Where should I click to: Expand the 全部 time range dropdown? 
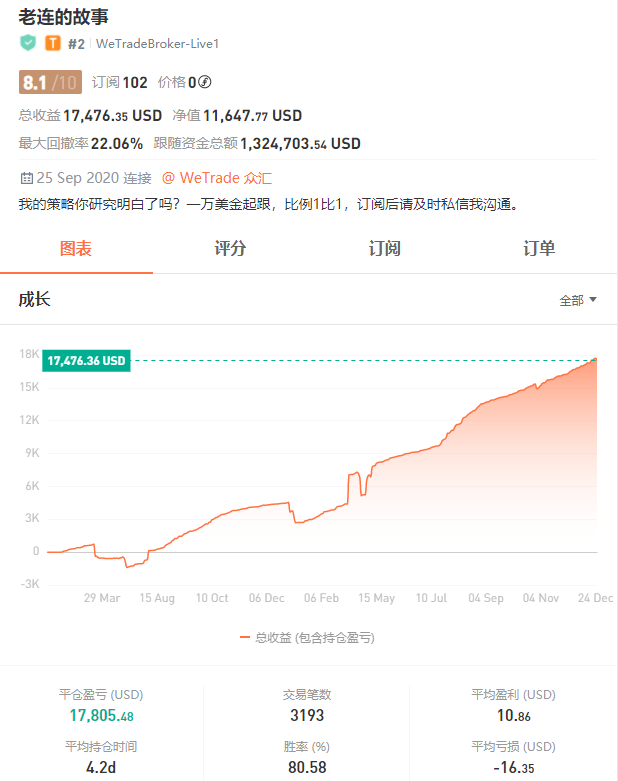[578, 300]
